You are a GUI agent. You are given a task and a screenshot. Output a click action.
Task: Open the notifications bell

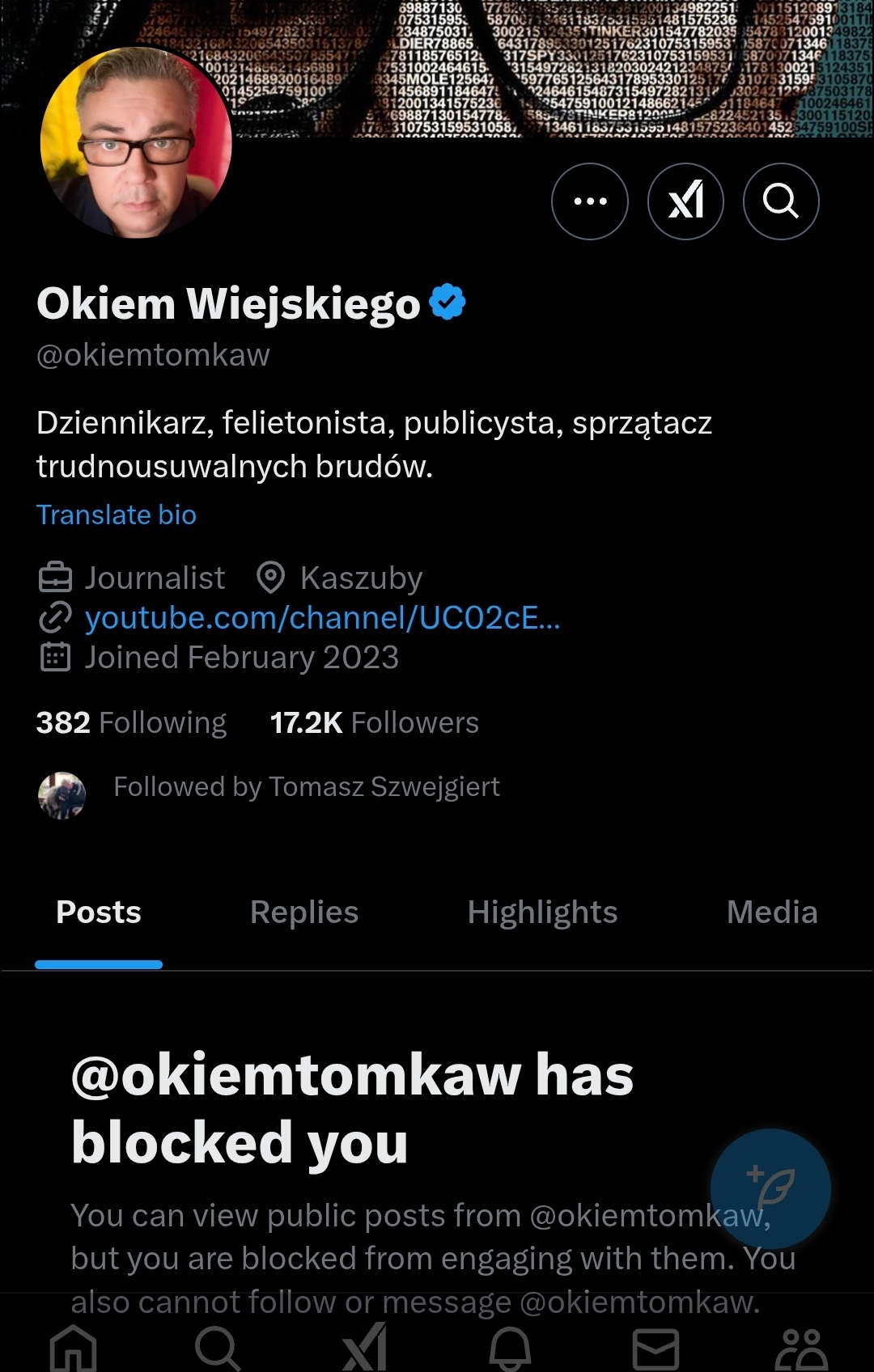(510, 1348)
